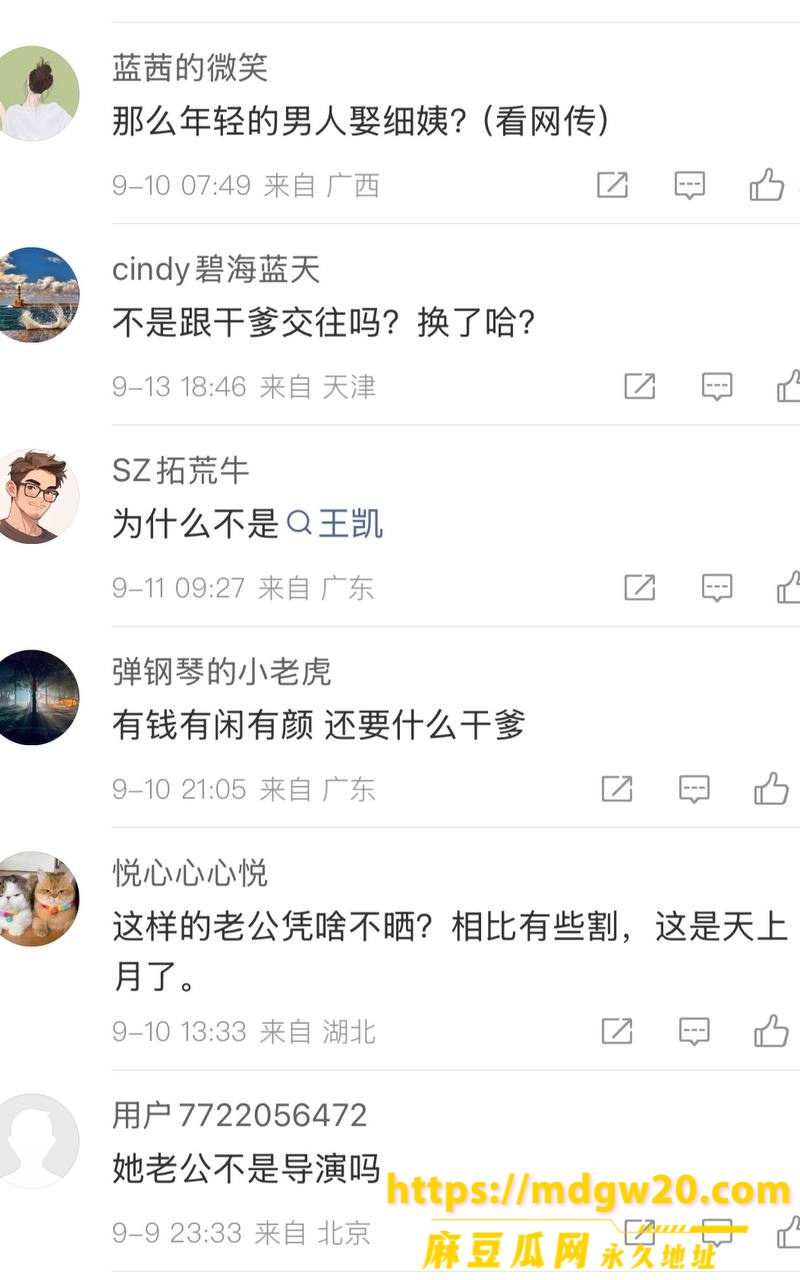Reply to 悦心心心悦's comment
Viewport: 800px width, 1280px height.
point(694,1031)
